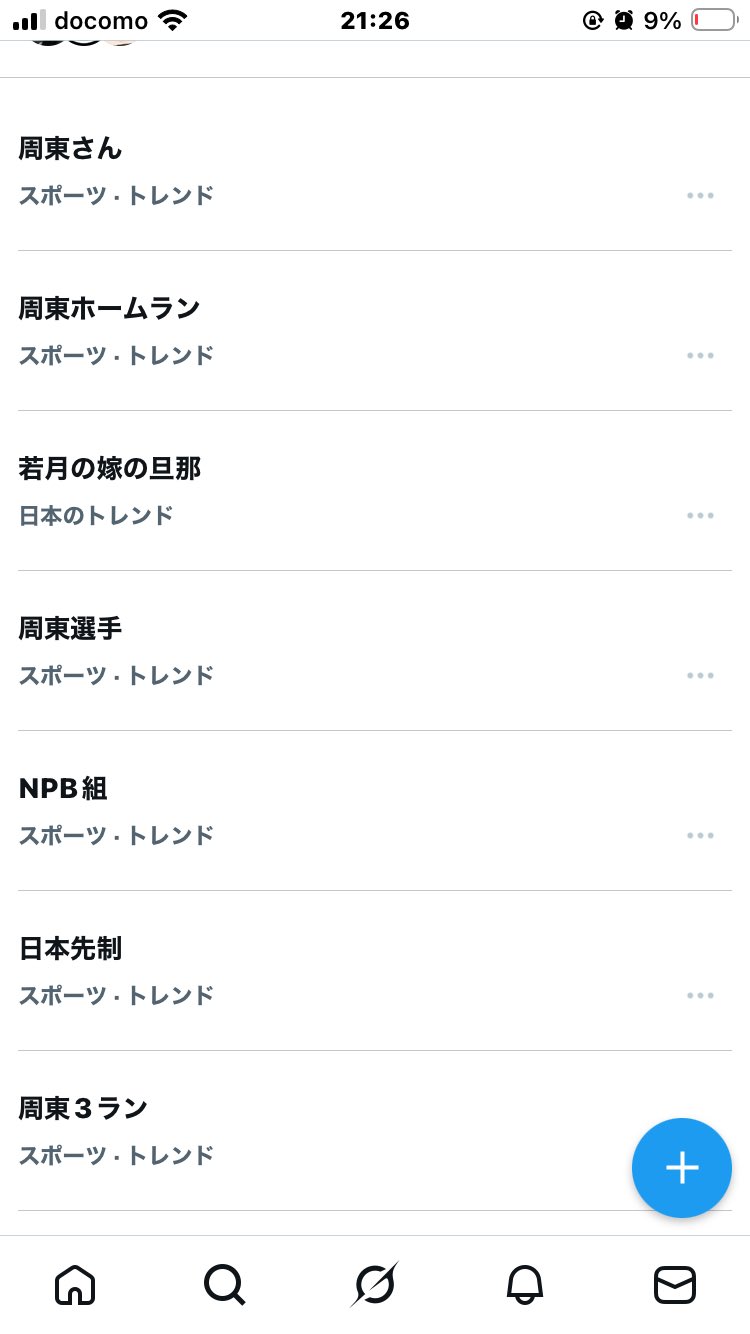This screenshot has width=750, height=1334.
Task: Open the Grok tab
Action: 375,1285
